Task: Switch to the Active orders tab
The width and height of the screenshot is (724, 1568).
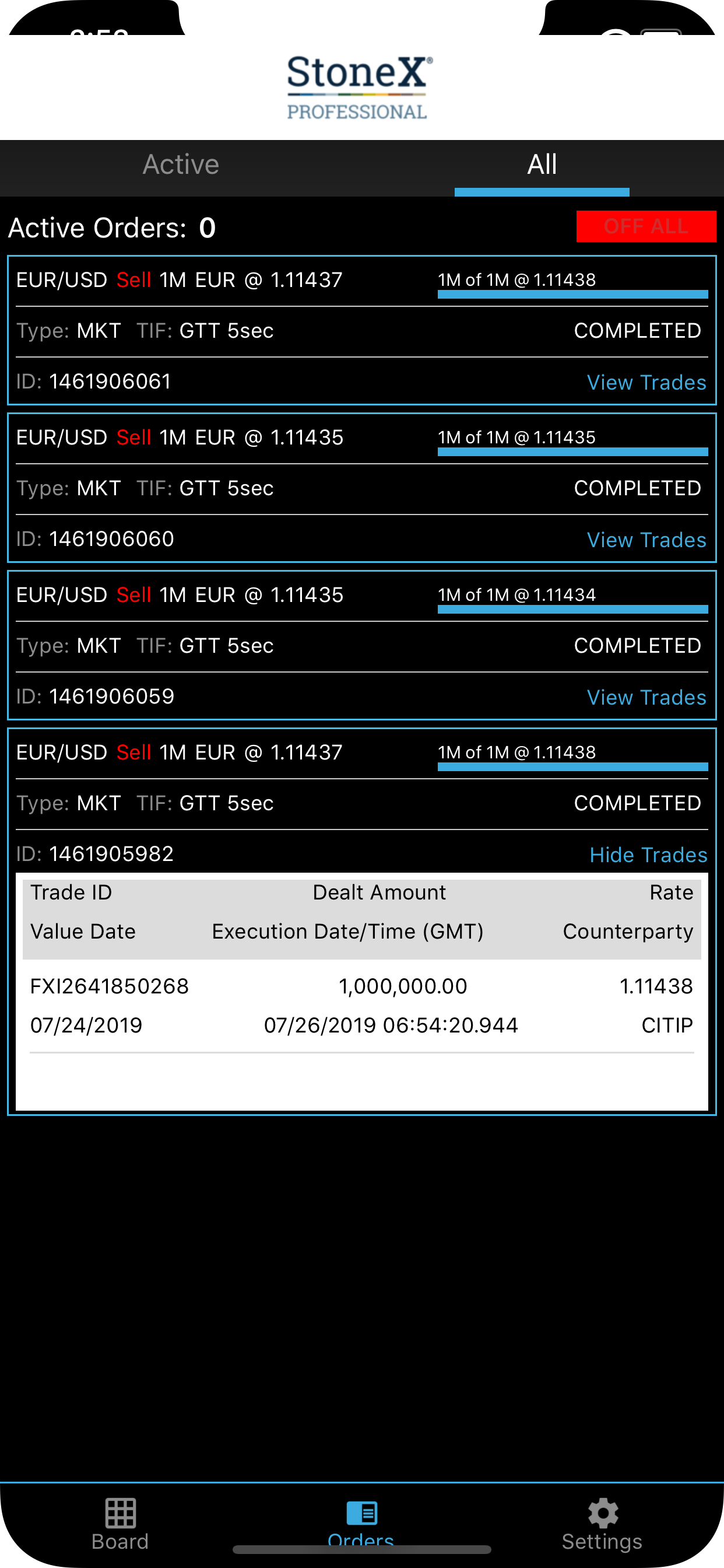Action: click(181, 165)
